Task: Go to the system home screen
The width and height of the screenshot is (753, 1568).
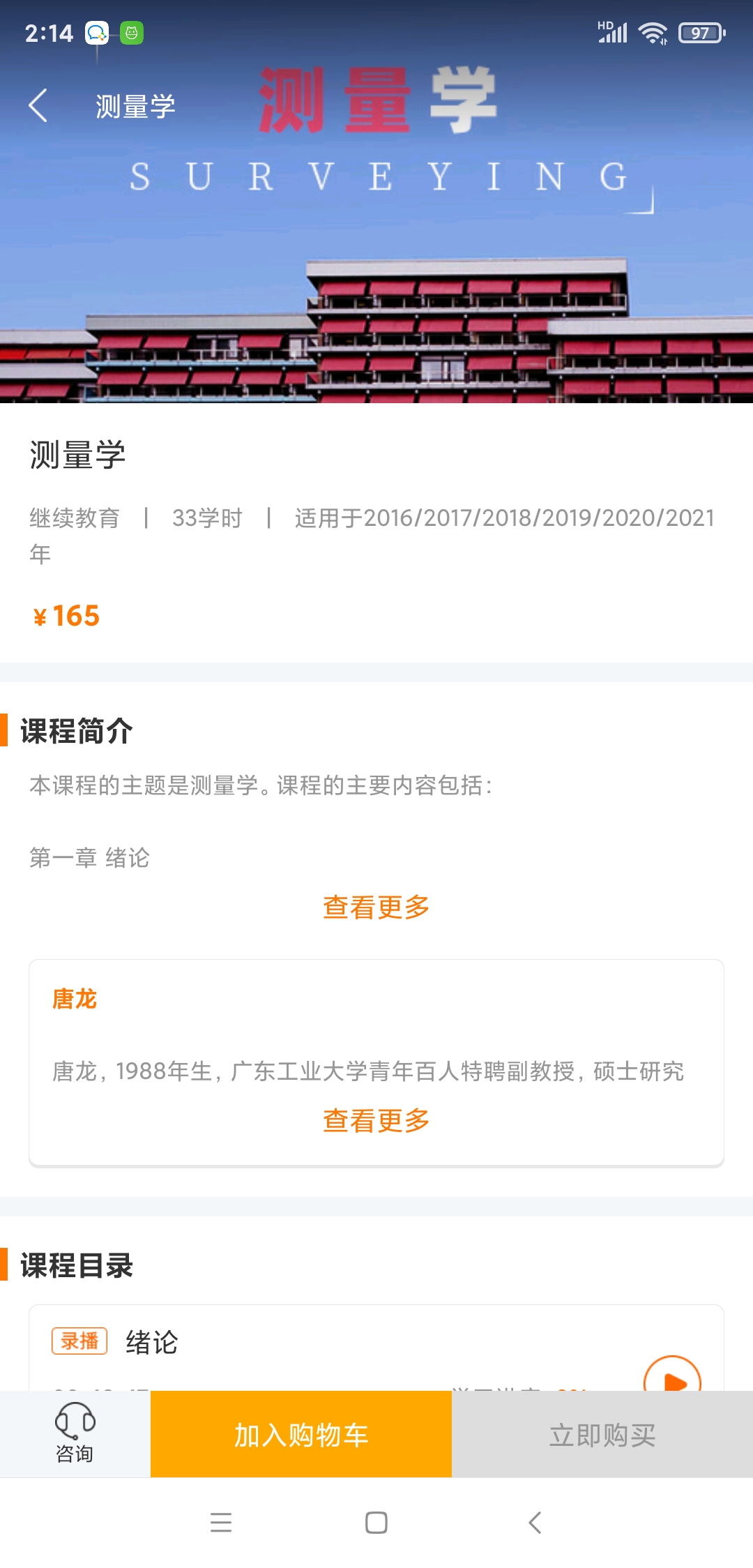Action: [376, 1522]
